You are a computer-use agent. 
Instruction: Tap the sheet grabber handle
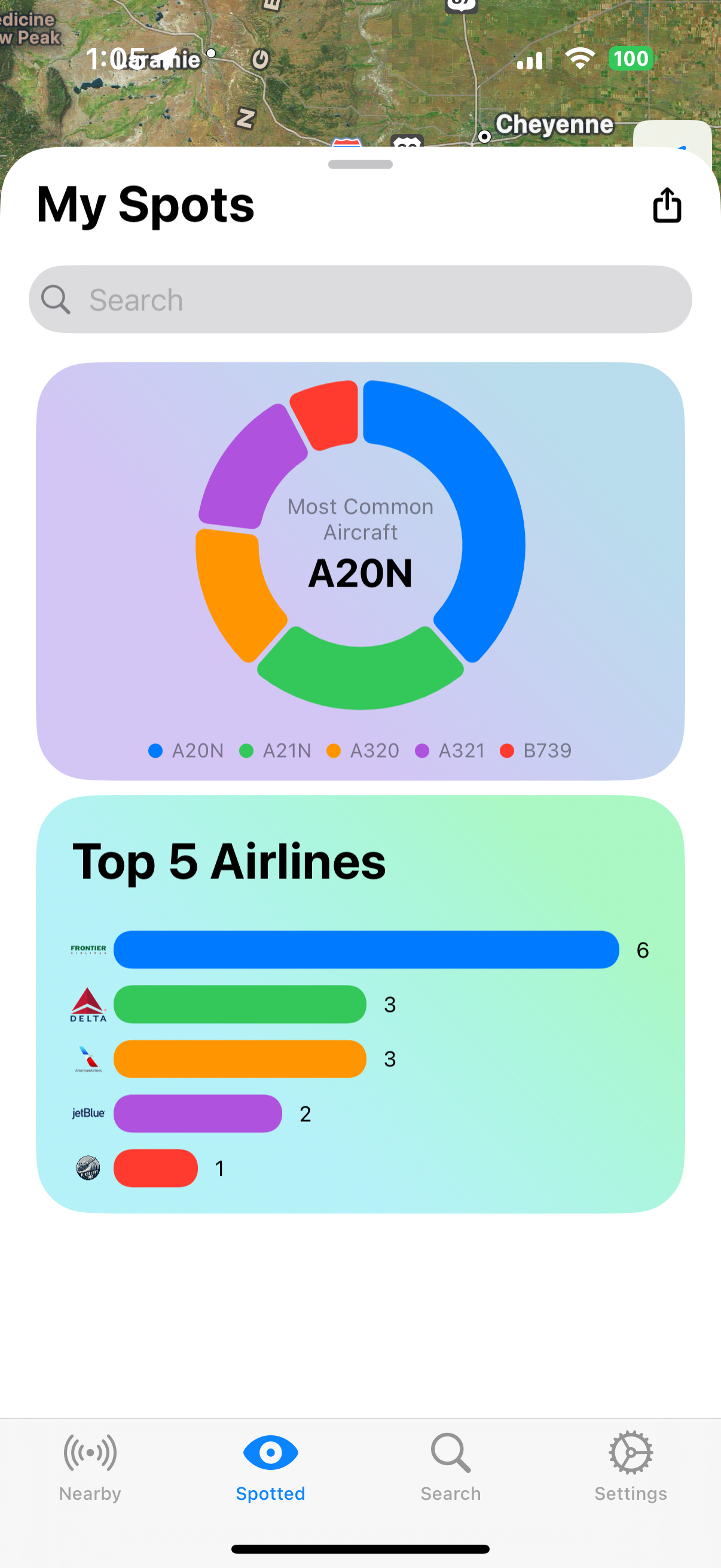point(360,164)
